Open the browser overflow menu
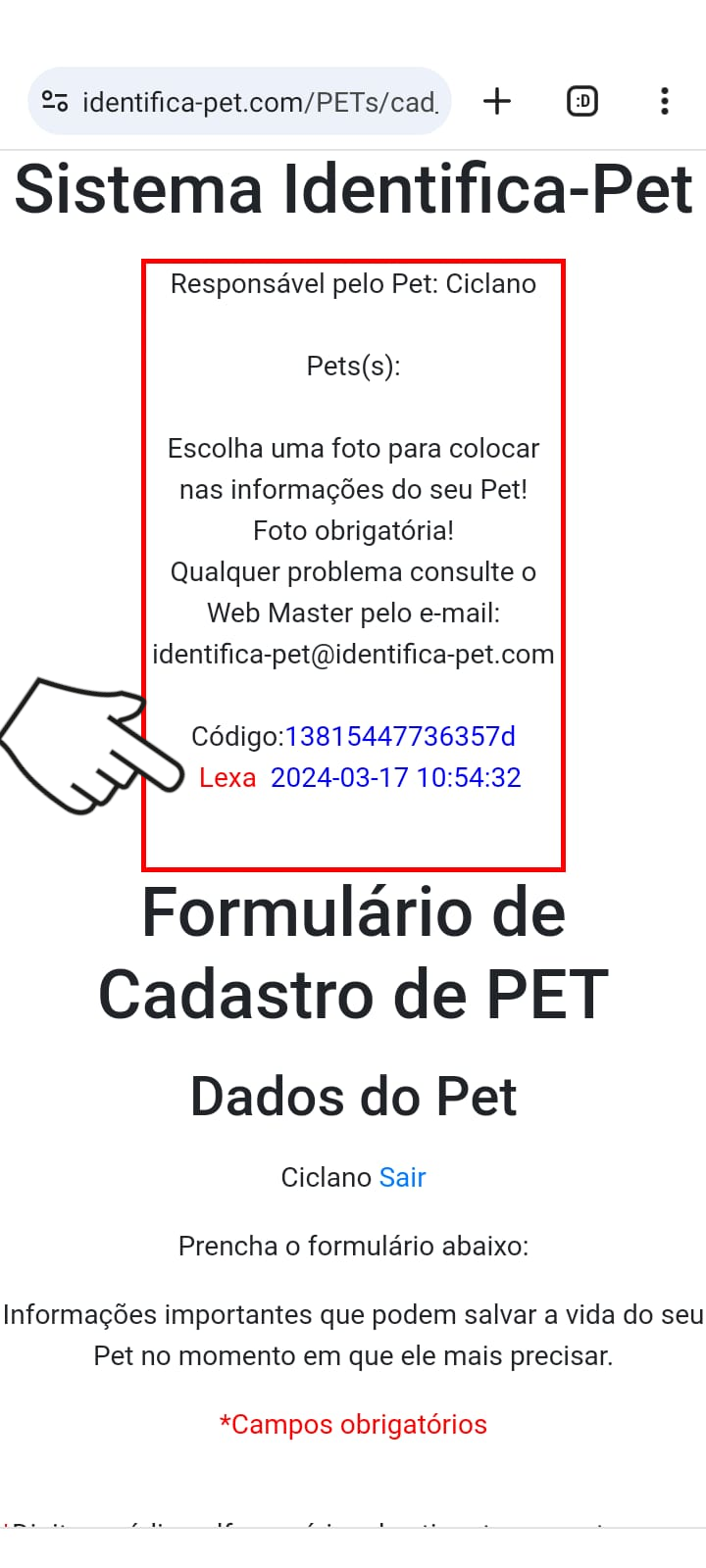This screenshot has width=706, height=1568. tap(665, 101)
